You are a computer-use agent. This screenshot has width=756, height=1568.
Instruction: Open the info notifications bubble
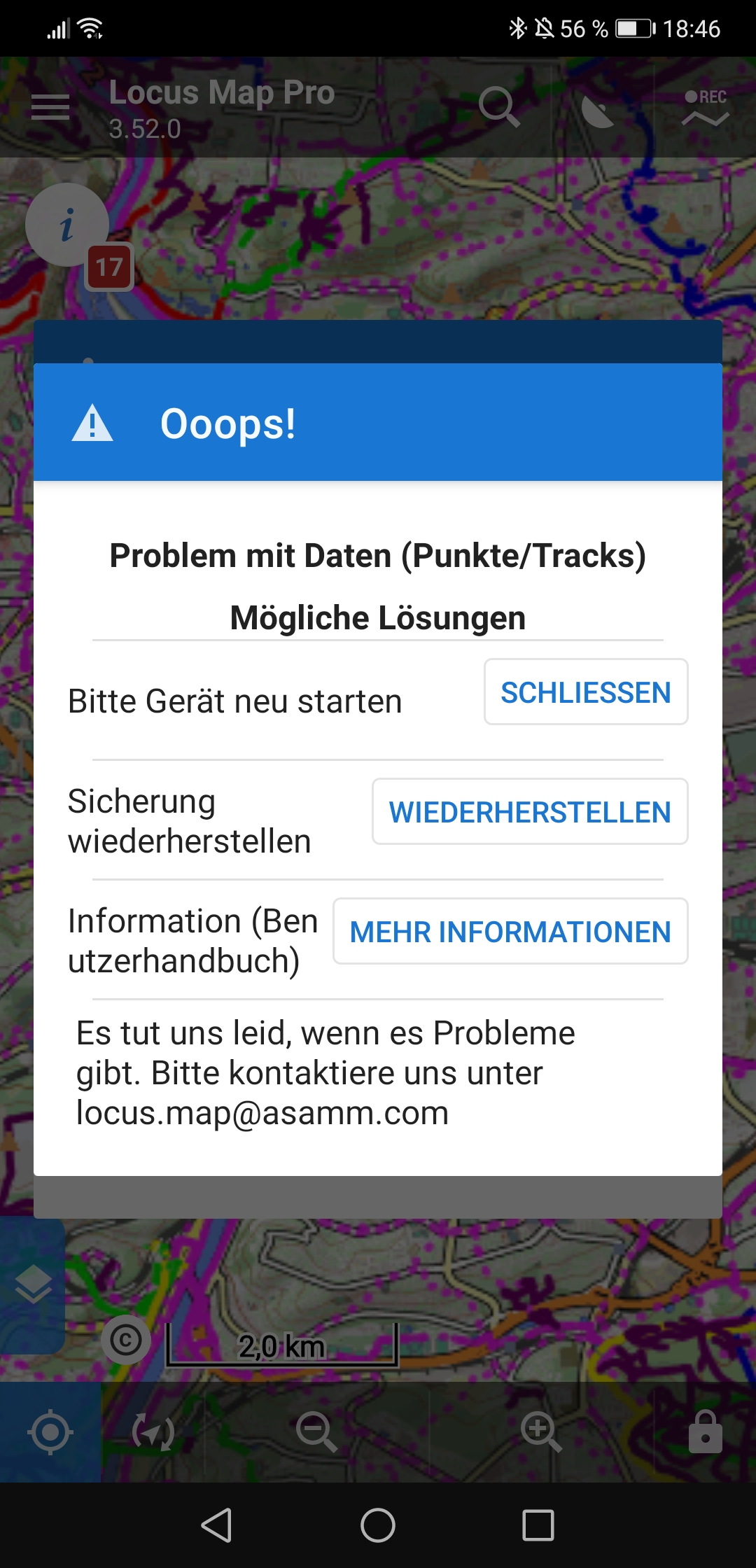(67, 225)
